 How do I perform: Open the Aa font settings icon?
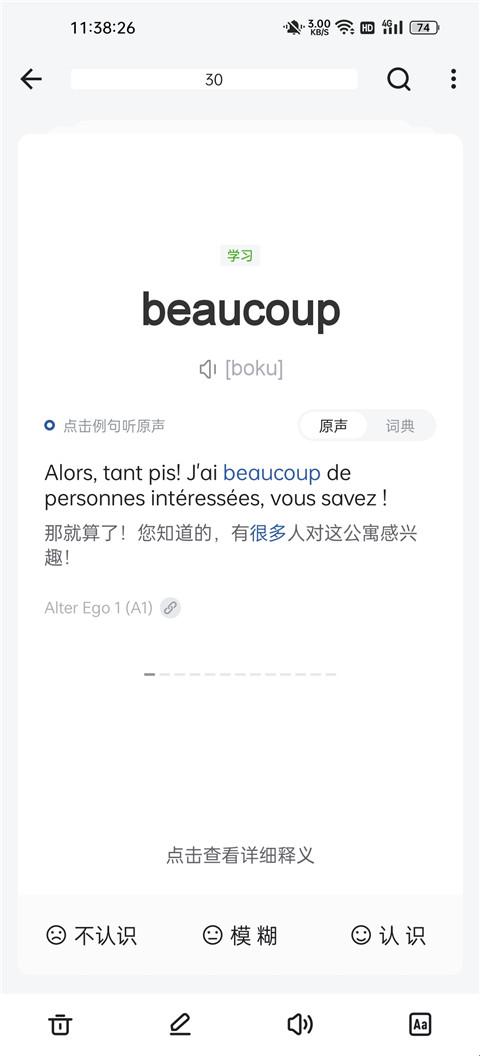pyautogui.click(x=420, y=1024)
